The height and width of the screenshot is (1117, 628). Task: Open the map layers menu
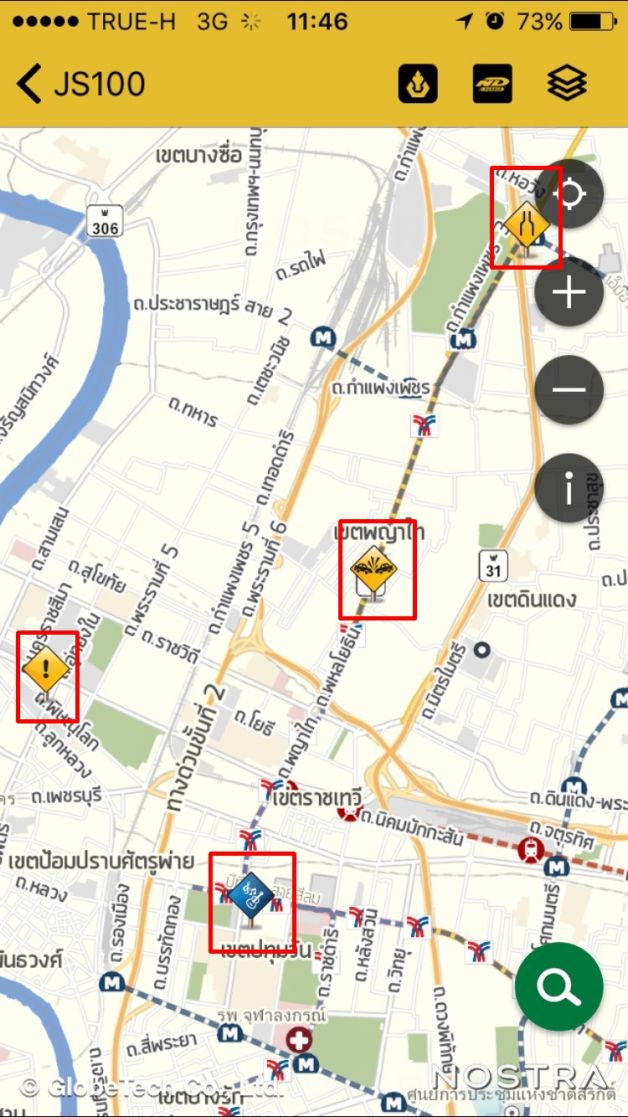(x=567, y=84)
